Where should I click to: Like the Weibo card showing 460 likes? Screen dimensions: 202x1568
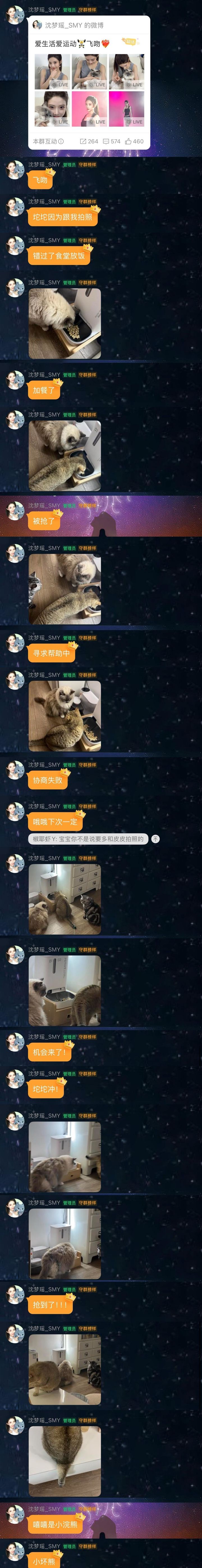click(x=134, y=141)
